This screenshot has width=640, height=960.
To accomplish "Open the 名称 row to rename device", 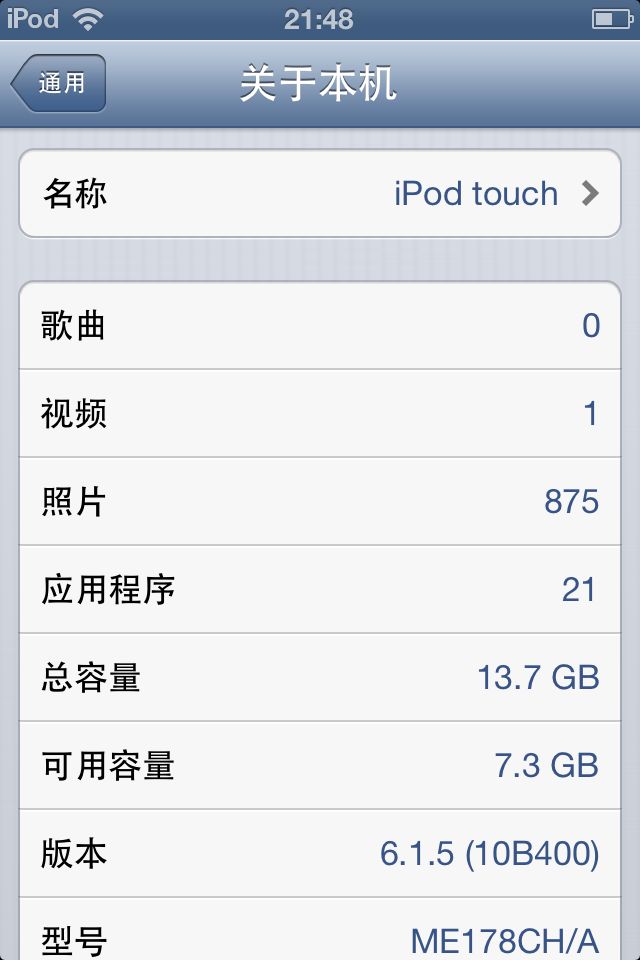I will [320, 193].
